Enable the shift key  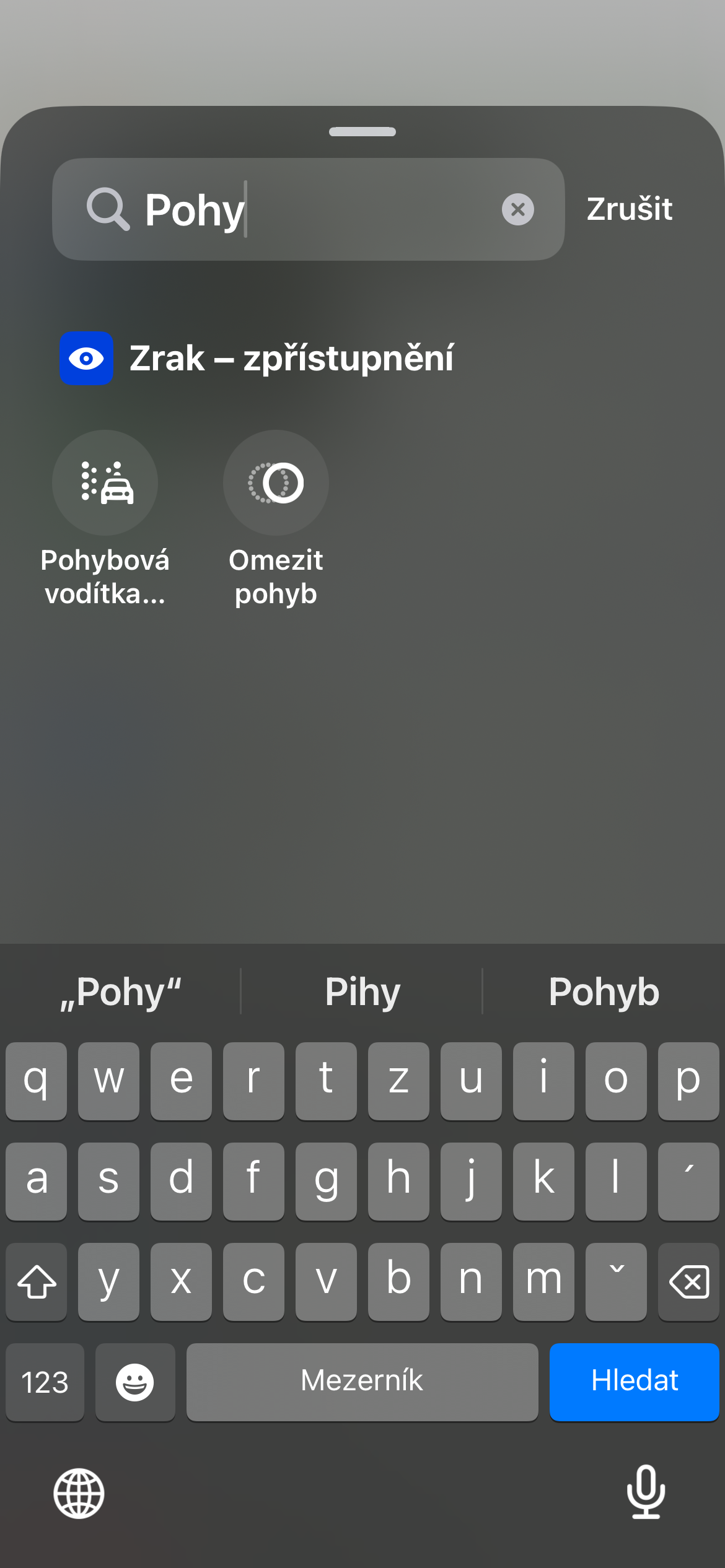click(37, 1281)
